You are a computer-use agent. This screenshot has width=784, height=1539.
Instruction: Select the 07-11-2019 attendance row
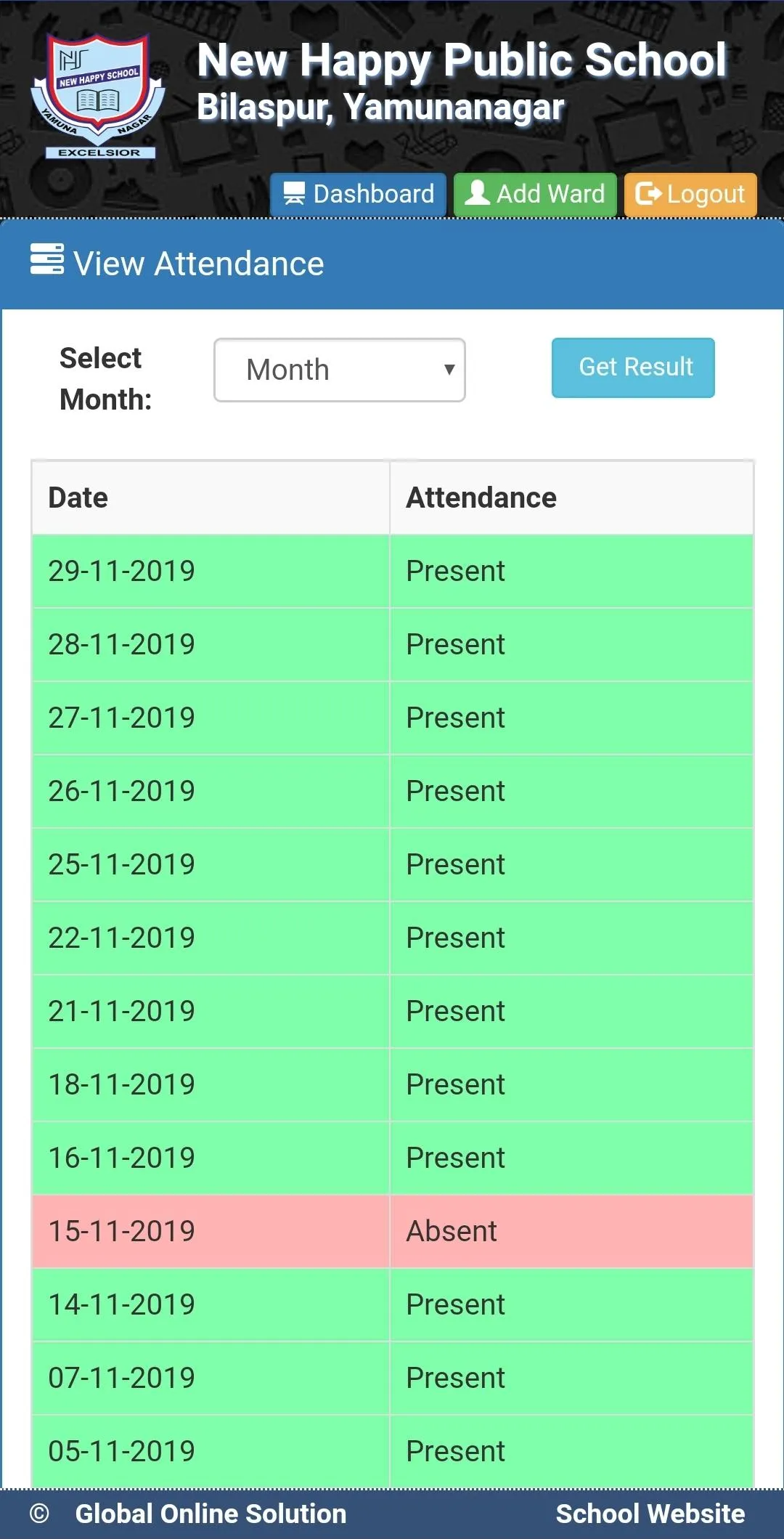[392, 1377]
